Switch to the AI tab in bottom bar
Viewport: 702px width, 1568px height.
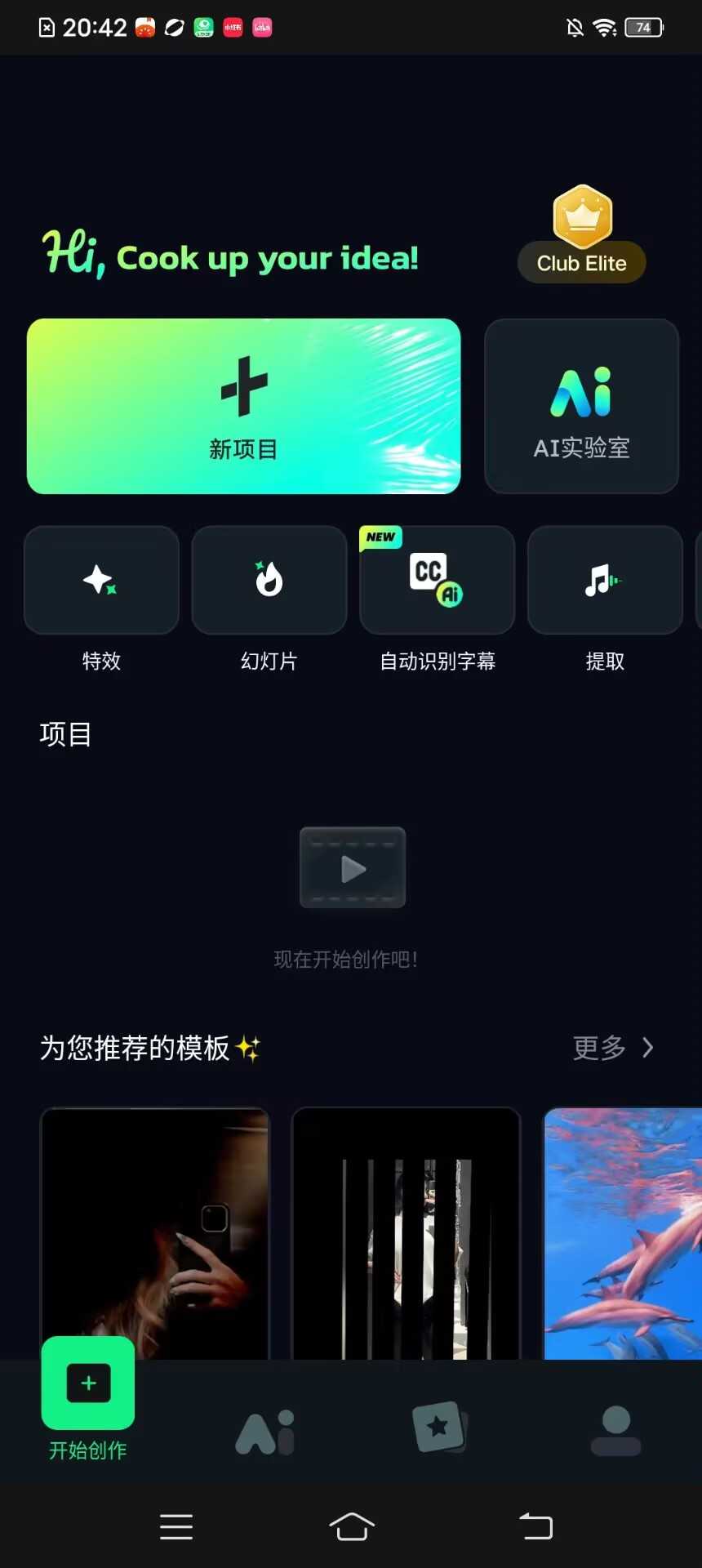pyautogui.click(x=265, y=1432)
